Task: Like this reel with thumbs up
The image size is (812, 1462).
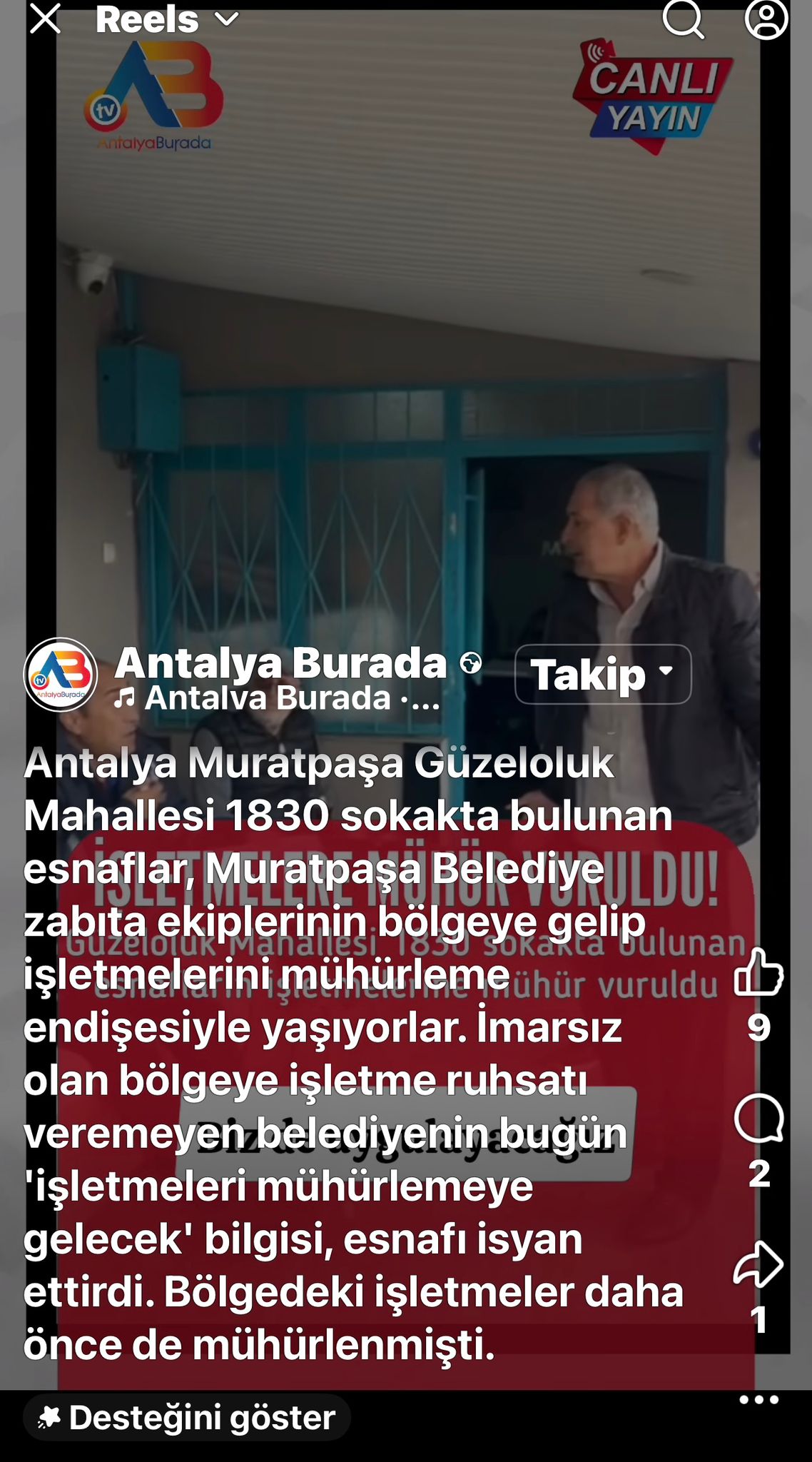Action: pos(758,972)
